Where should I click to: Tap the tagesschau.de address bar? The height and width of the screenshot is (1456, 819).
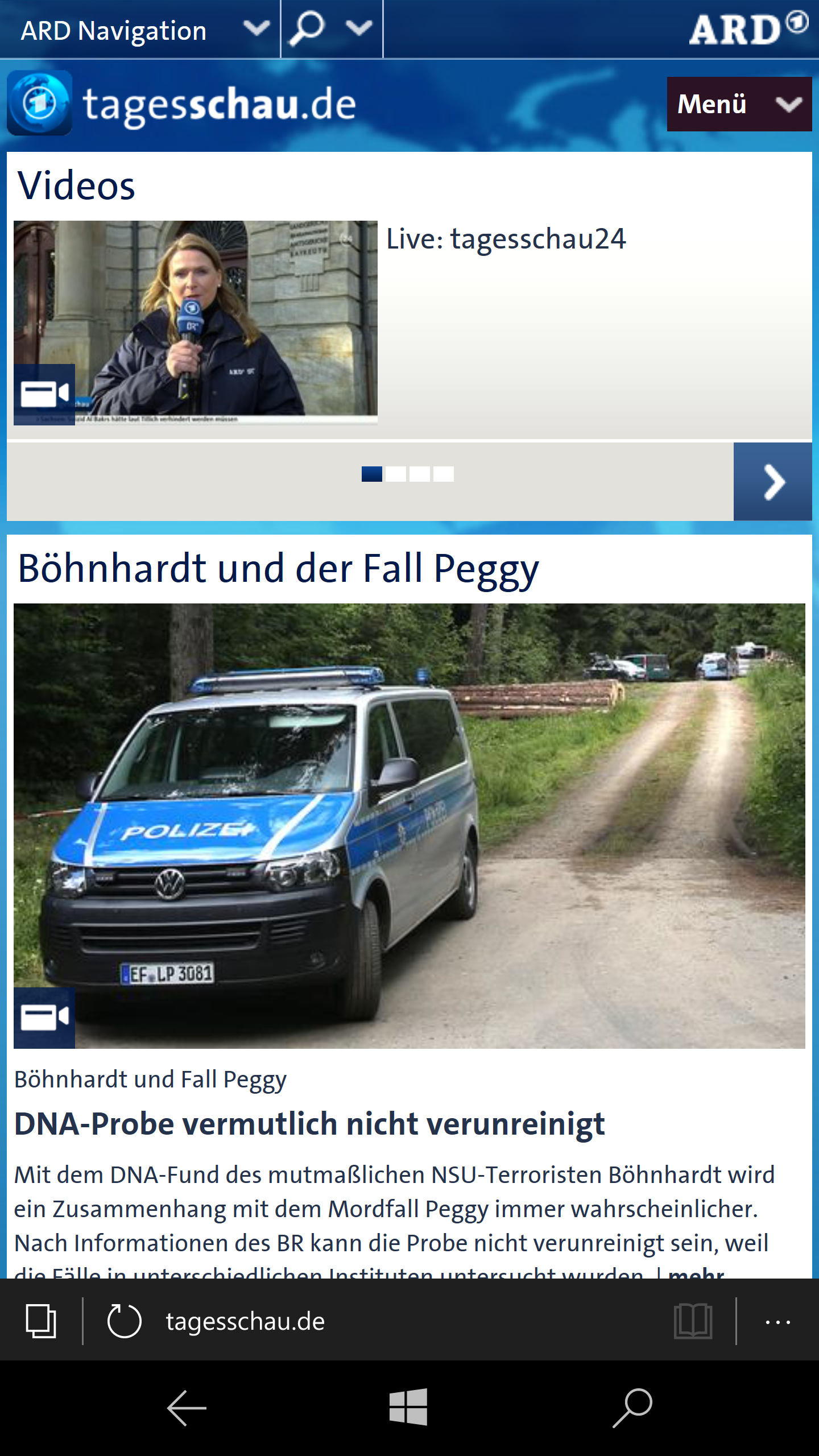click(375, 1321)
